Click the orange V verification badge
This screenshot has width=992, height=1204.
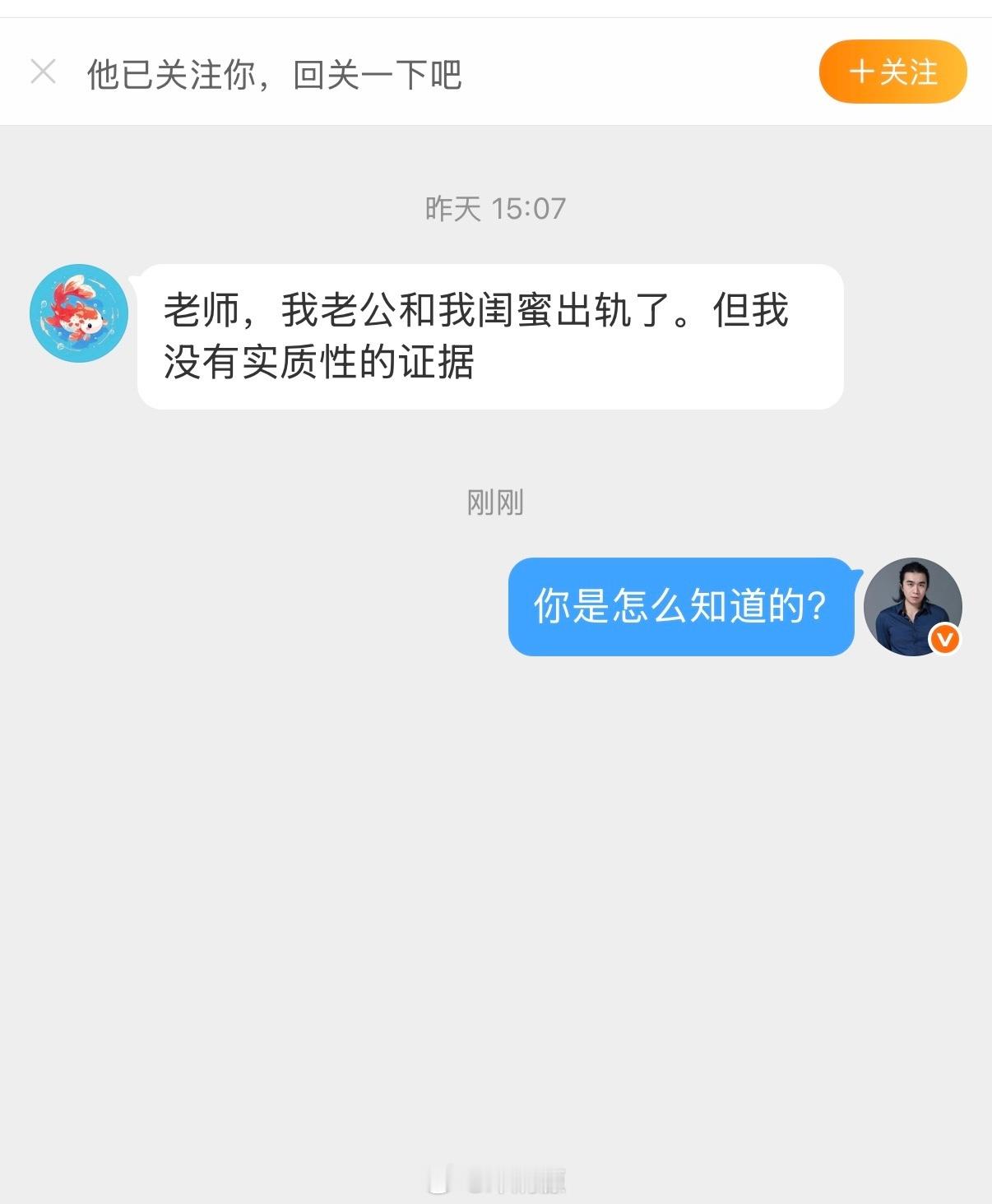[943, 637]
